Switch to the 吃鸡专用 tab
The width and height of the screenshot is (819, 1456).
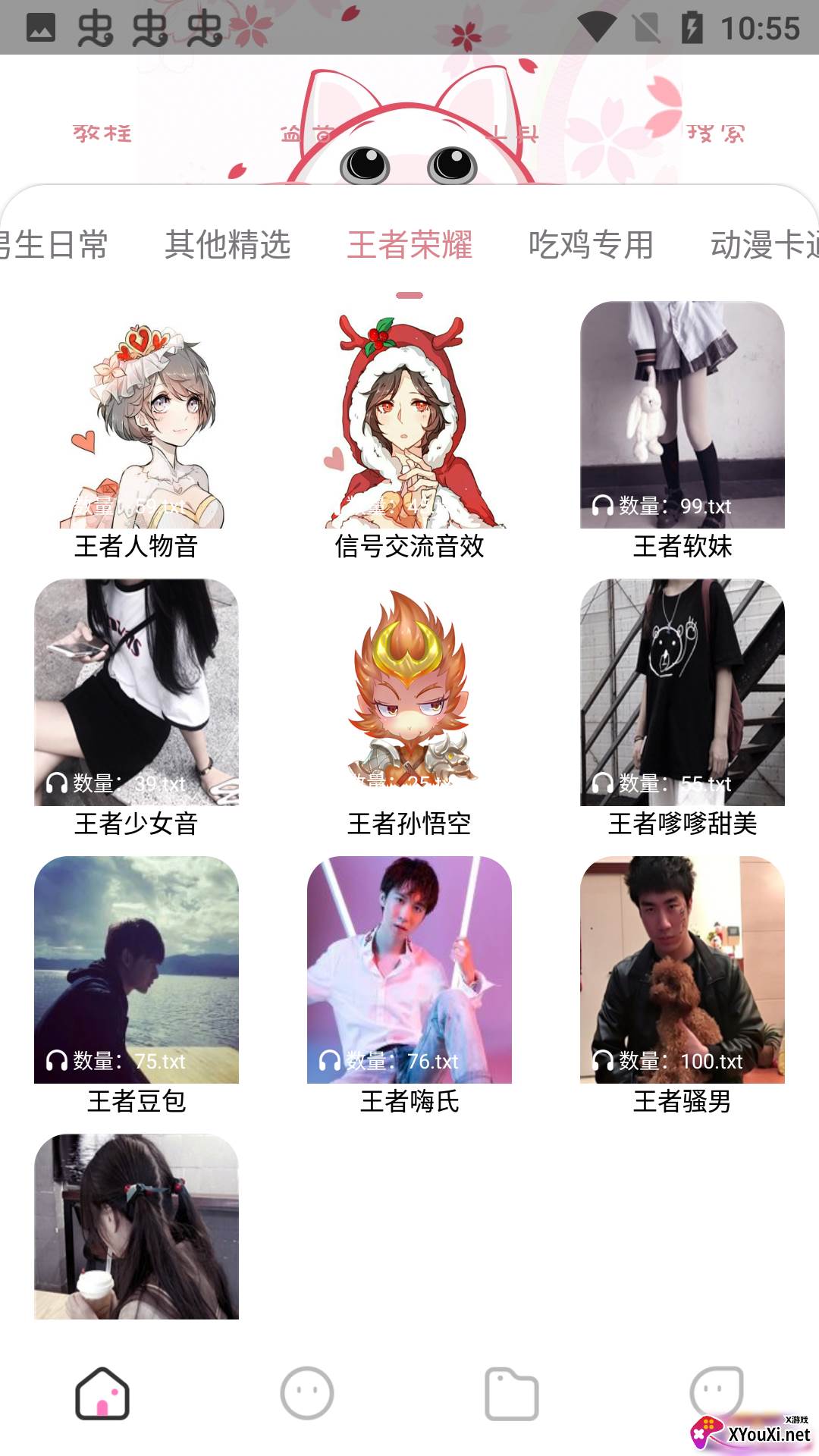pyautogui.click(x=591, y=245)
